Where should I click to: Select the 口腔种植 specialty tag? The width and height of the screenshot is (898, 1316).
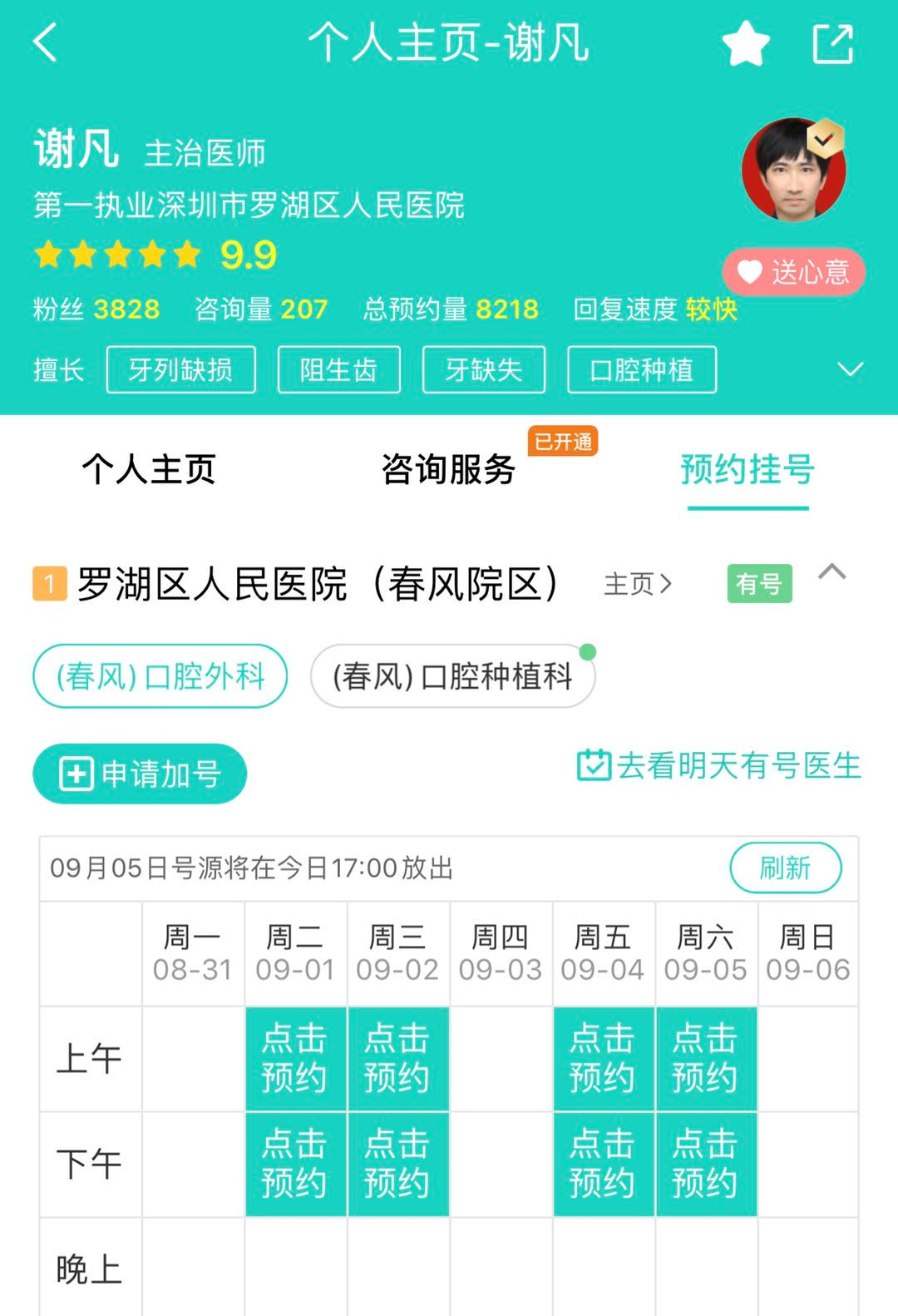pos(641,369)
